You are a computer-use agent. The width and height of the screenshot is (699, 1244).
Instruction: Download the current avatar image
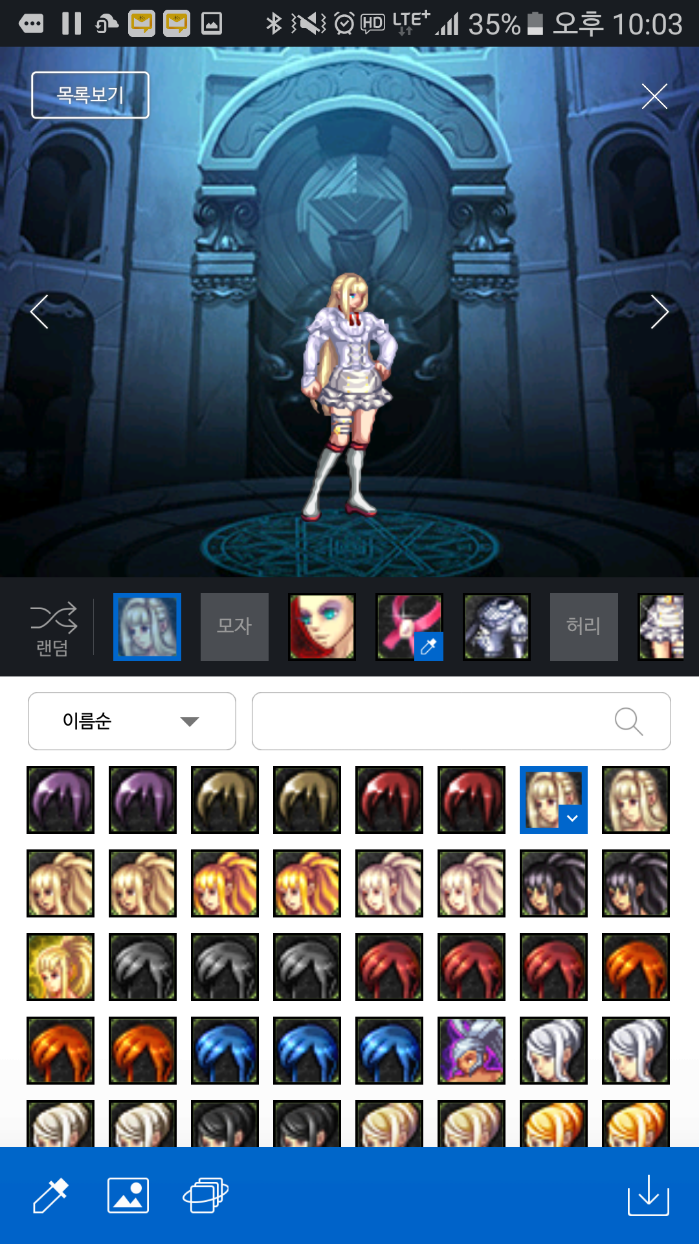(x=648, y=1195)
